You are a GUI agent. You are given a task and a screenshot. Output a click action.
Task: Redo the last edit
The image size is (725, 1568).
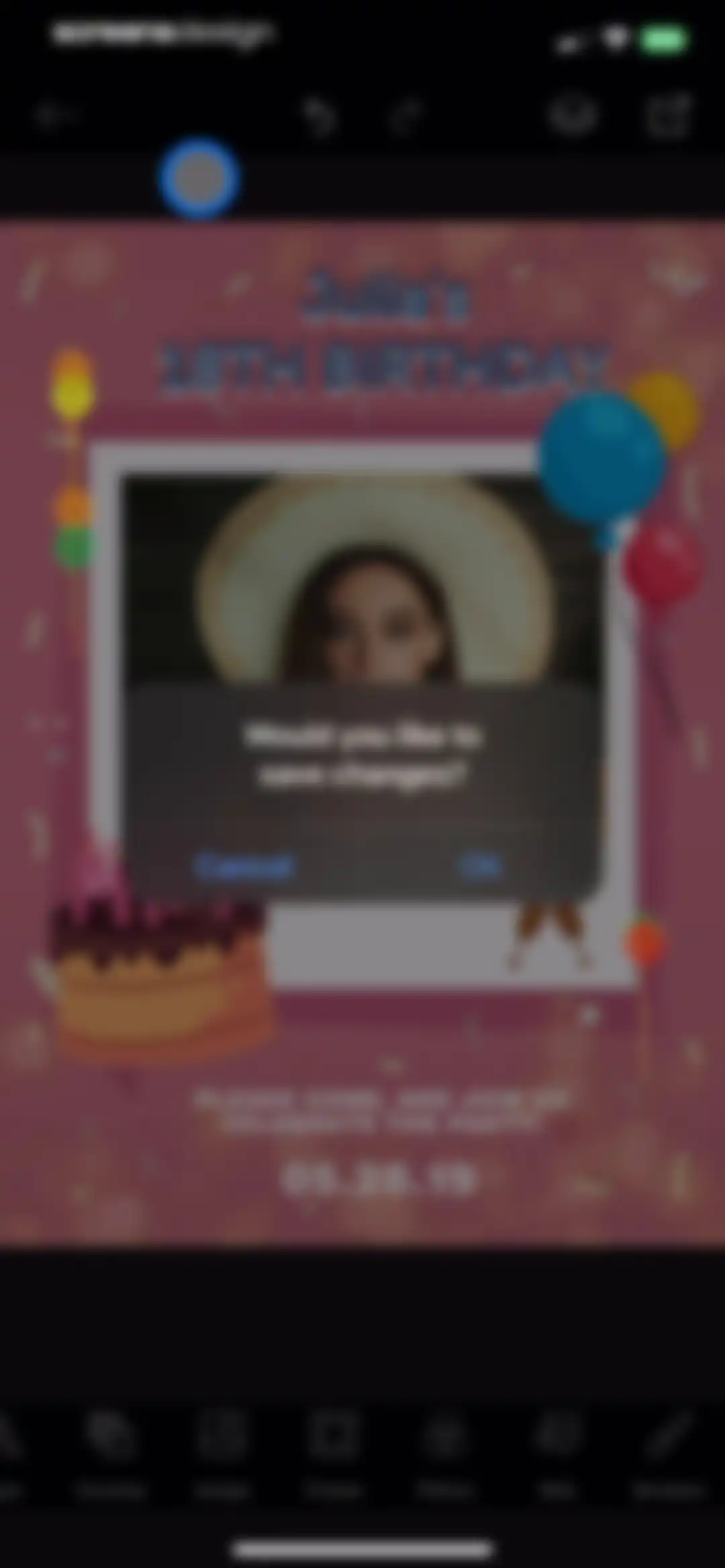[x=404, y=117]
